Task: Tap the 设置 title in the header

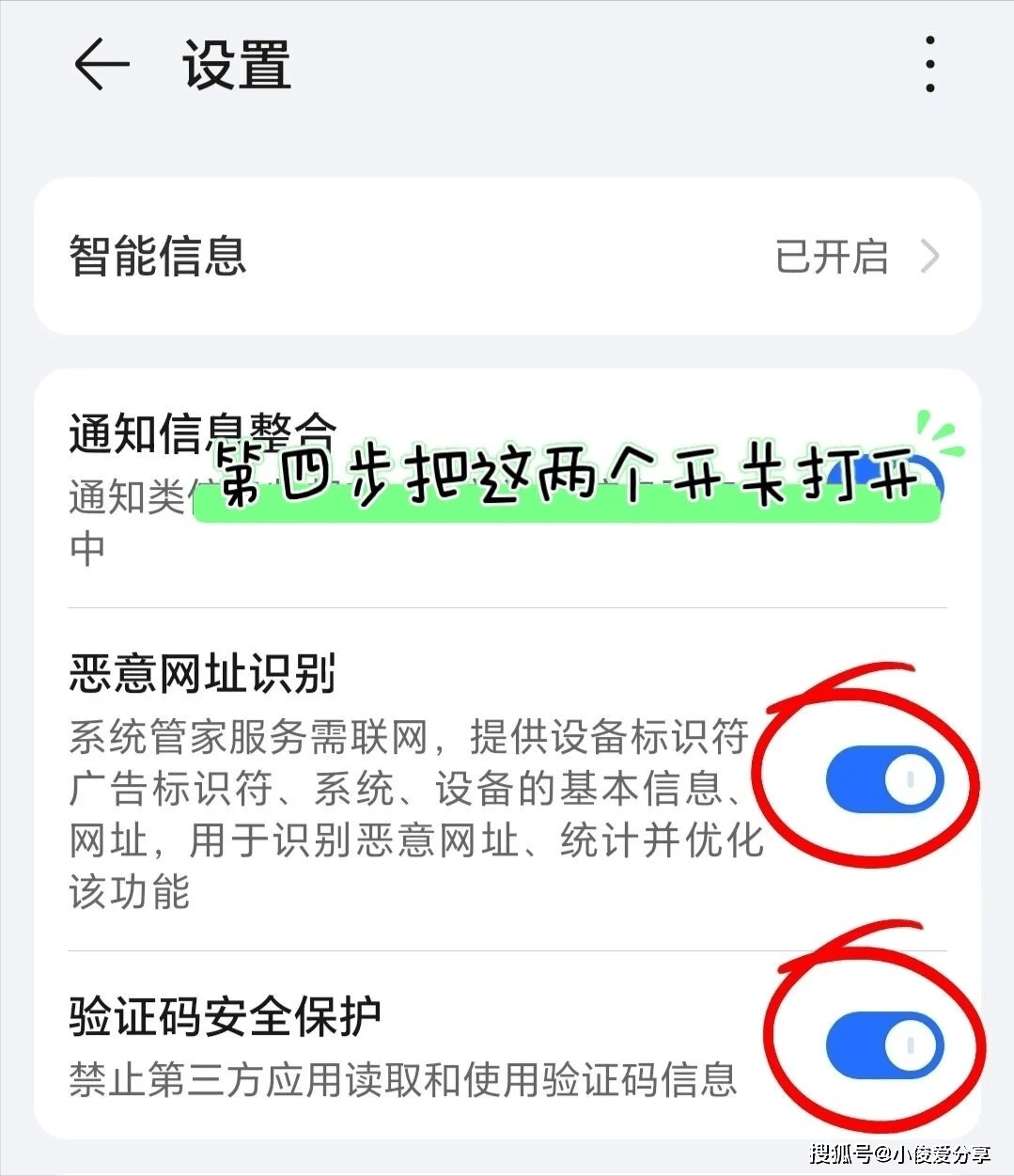Action: click(x=233, y=68)
